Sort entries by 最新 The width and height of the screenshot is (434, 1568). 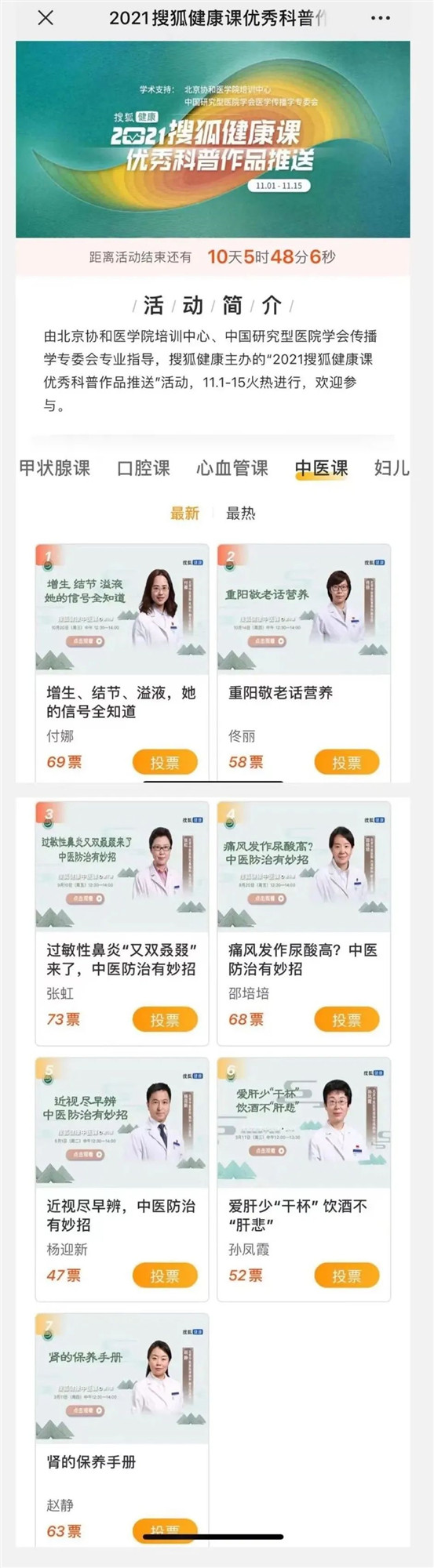click(185, 514)
